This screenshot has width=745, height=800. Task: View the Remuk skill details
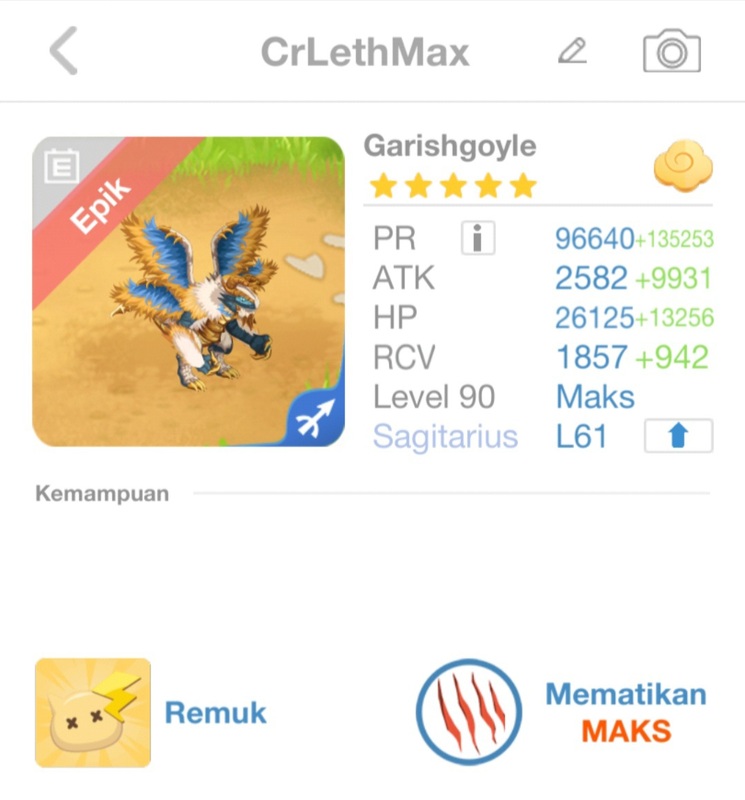[x=94, y=712]
